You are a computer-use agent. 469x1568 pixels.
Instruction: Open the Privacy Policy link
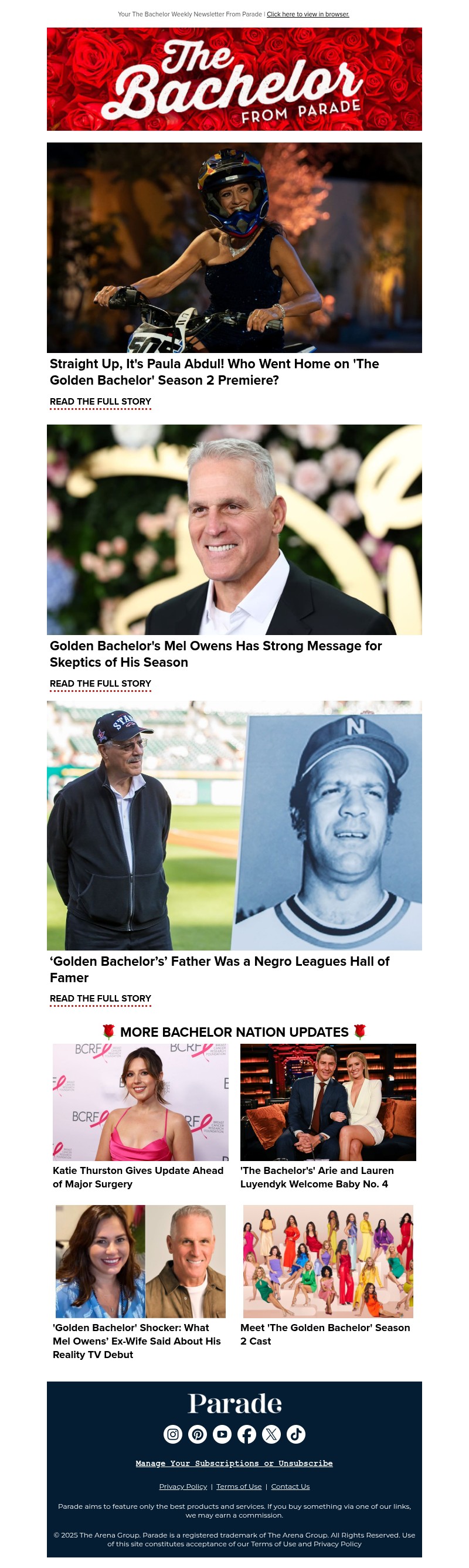(x=183, y=1486)
